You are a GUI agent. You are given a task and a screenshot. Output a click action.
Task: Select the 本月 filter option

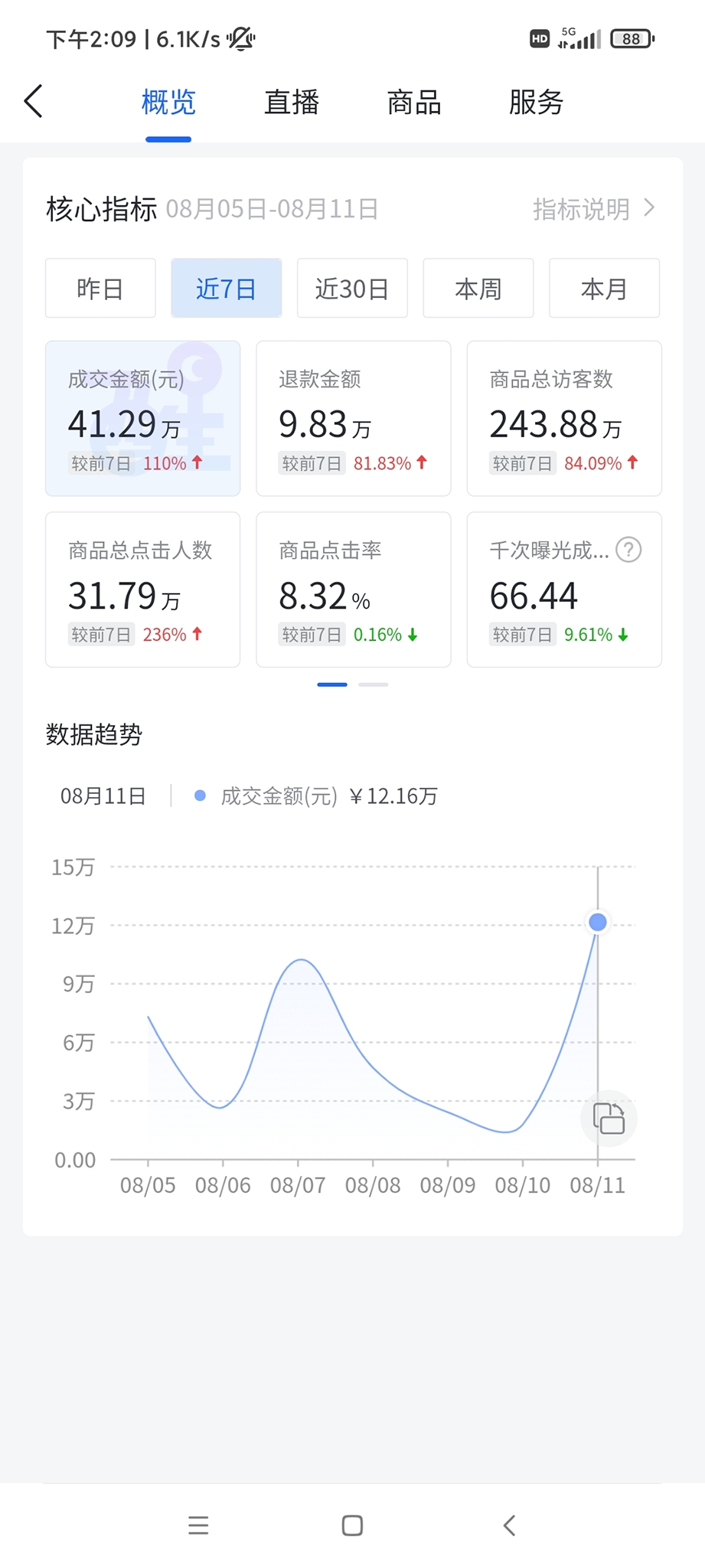pos(603,288)
